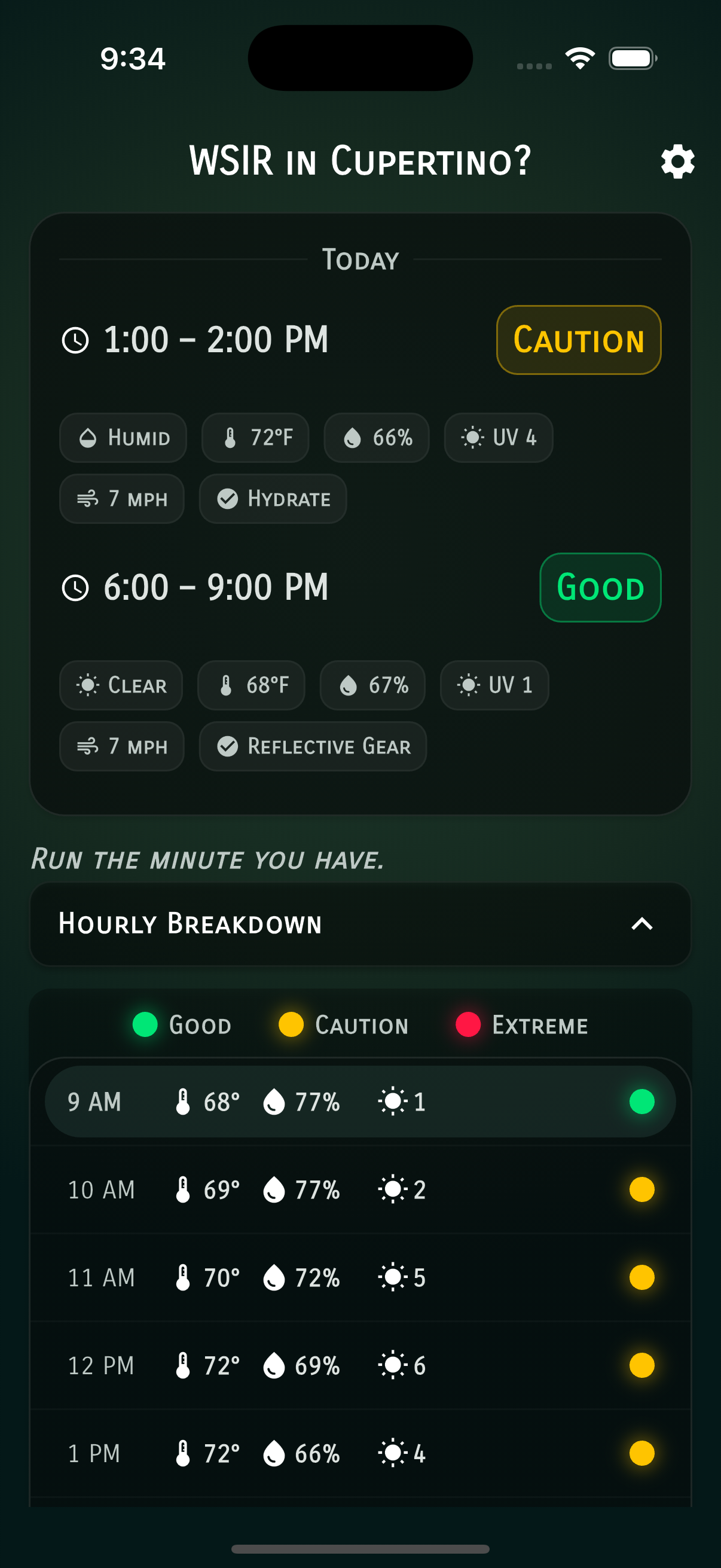The image size is (721, 1568).
Task: Select the 11 AM hourly row
Action: tap(360, 1277)
